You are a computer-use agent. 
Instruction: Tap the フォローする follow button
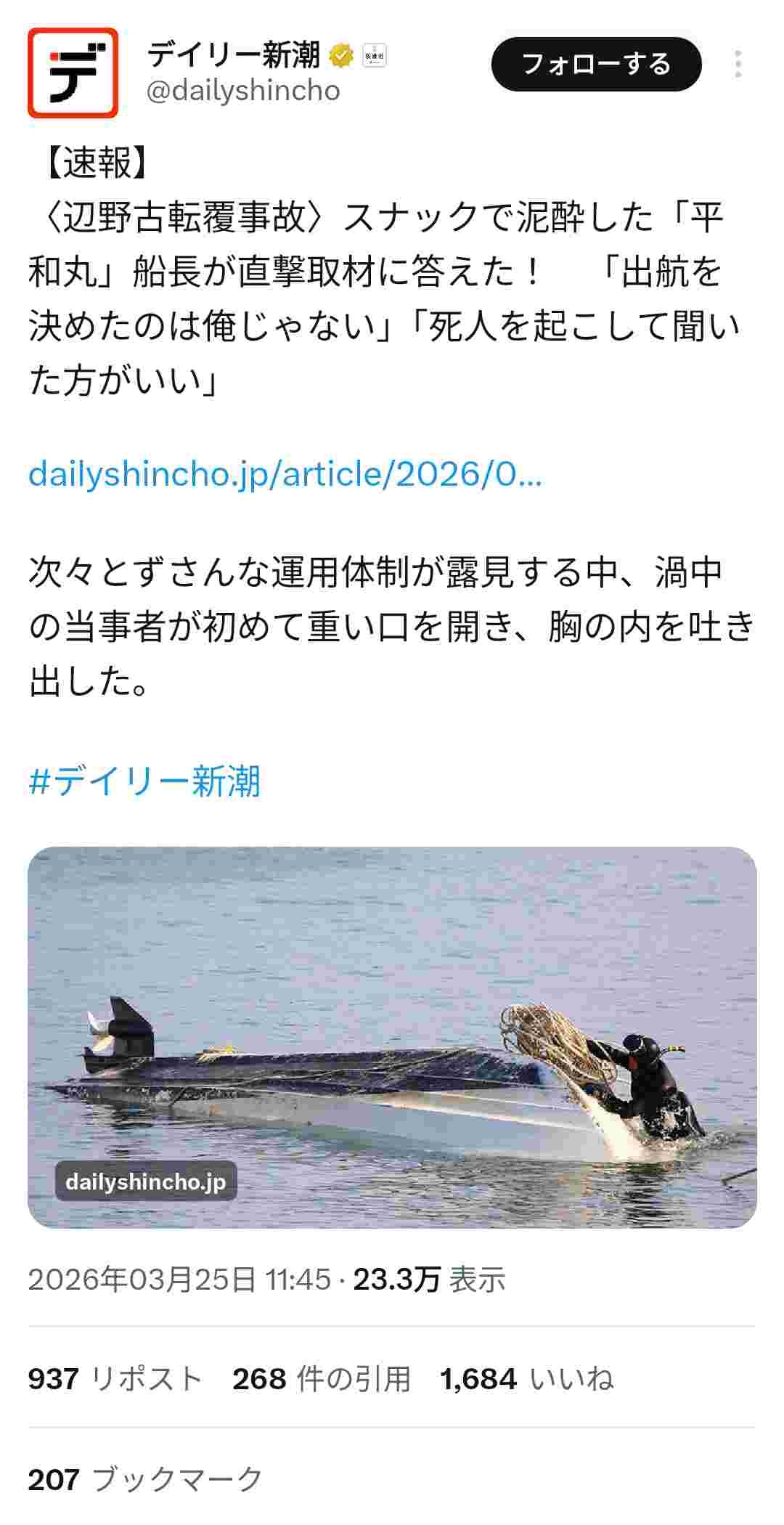(596, 65)
